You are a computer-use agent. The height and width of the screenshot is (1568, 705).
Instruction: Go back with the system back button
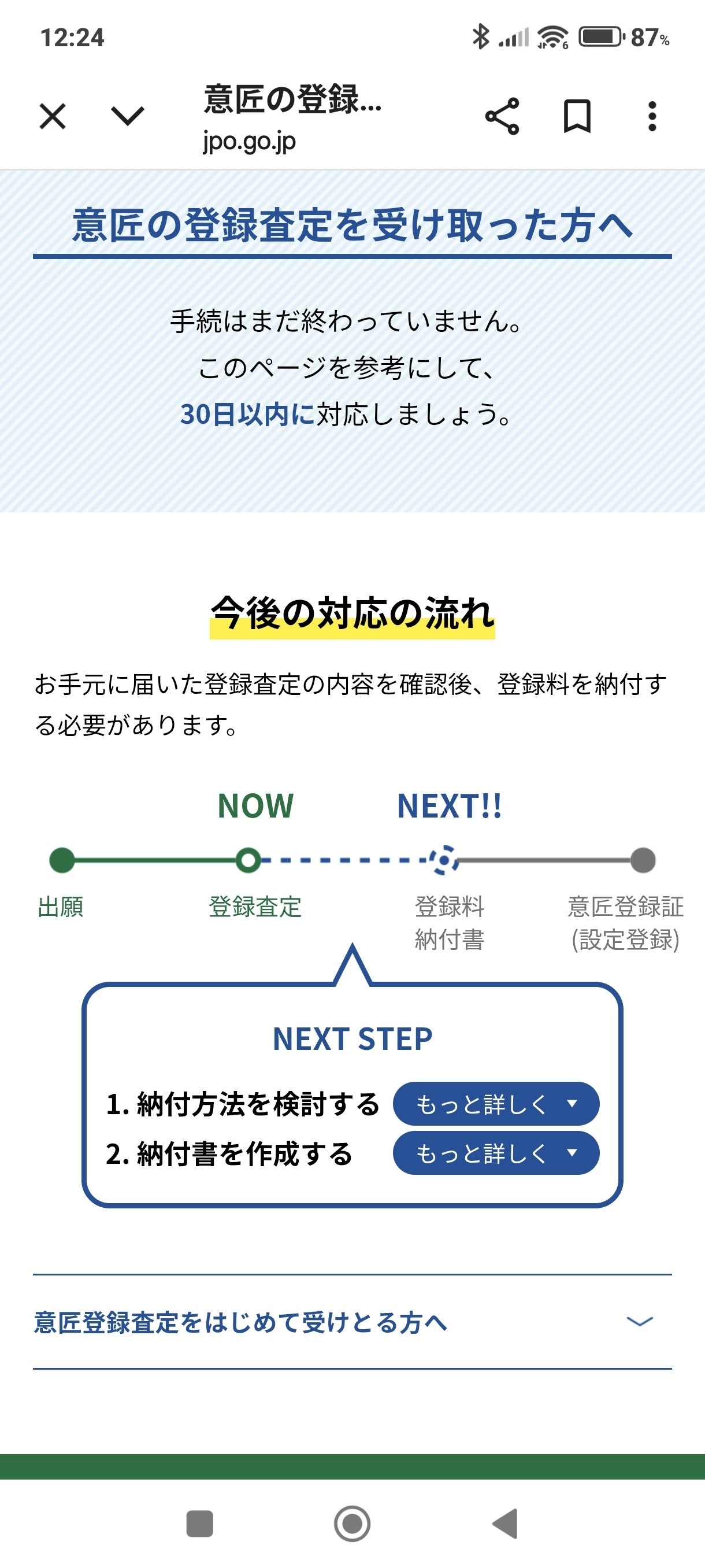pos(506,1523)
